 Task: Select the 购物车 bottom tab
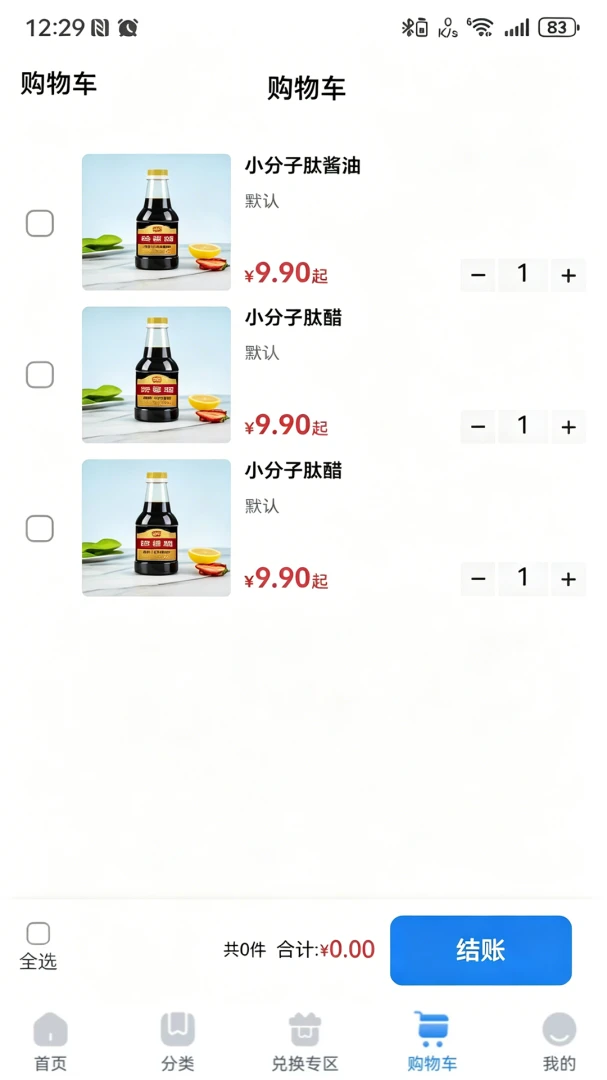click(431, 1041)
